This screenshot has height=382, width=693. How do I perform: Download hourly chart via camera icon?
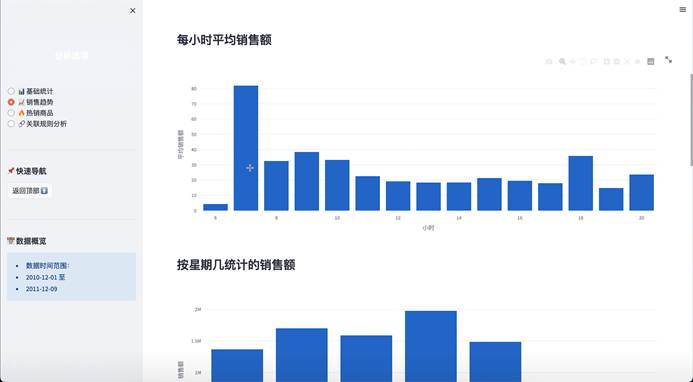click(549, 61)
